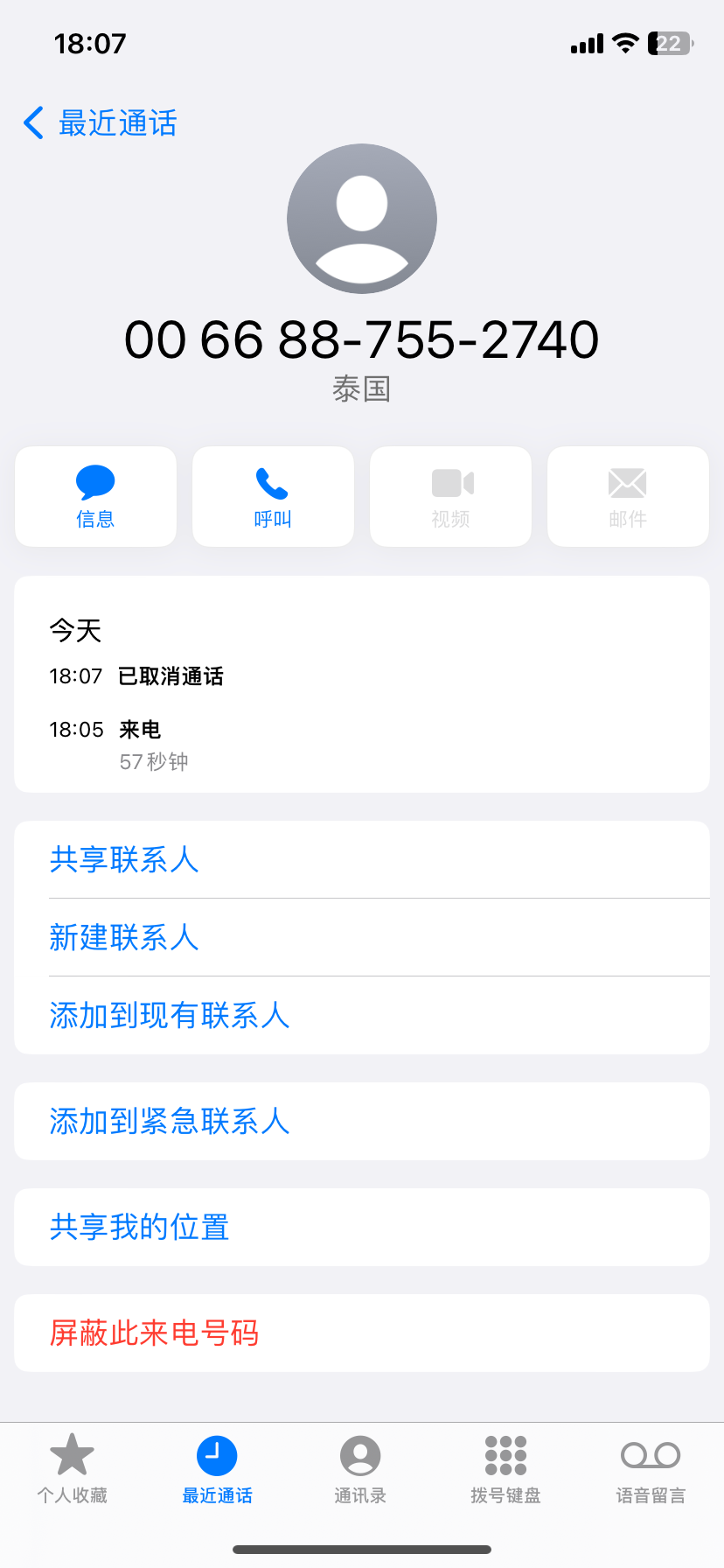Go back to 最近通话 list

[100, 123]
